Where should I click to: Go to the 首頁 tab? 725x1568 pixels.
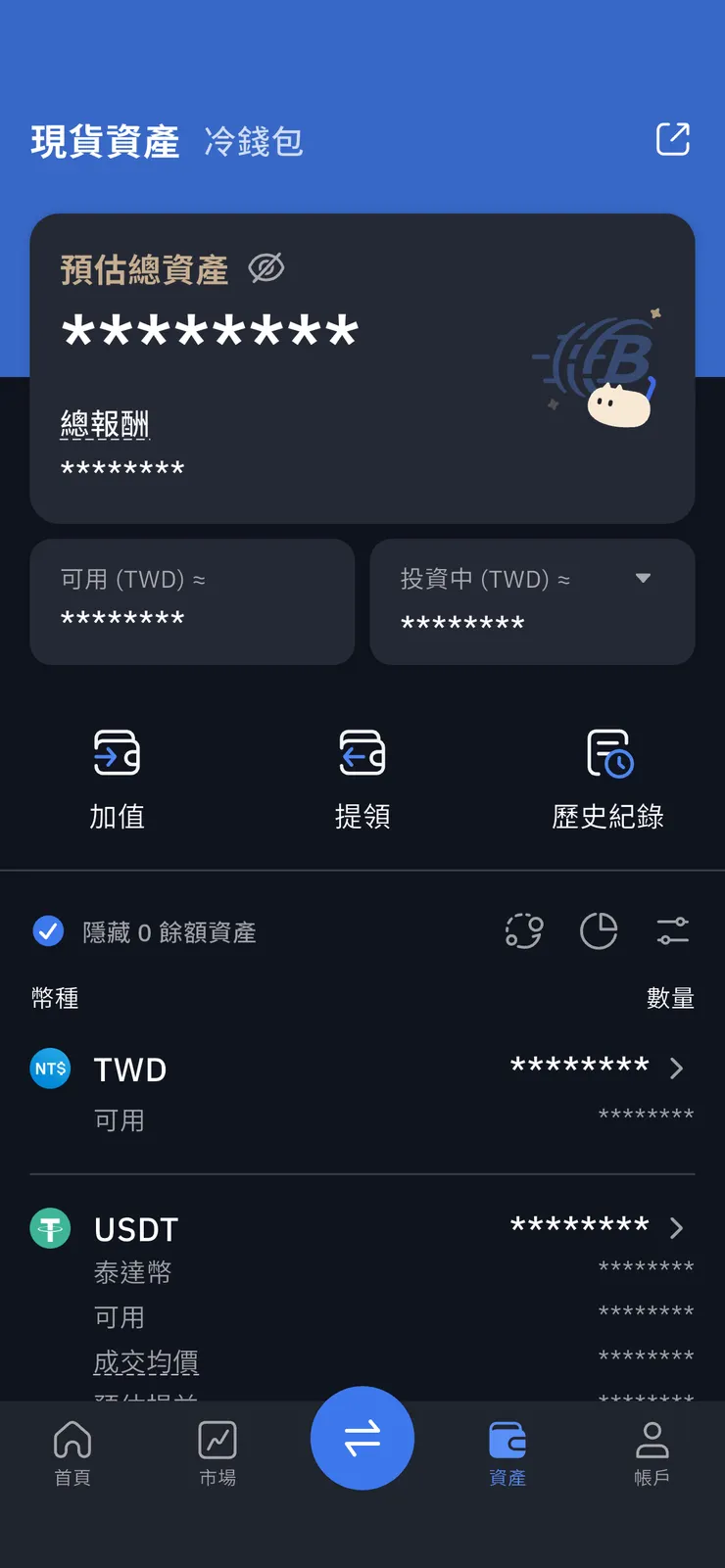(x=72, y=1453)
